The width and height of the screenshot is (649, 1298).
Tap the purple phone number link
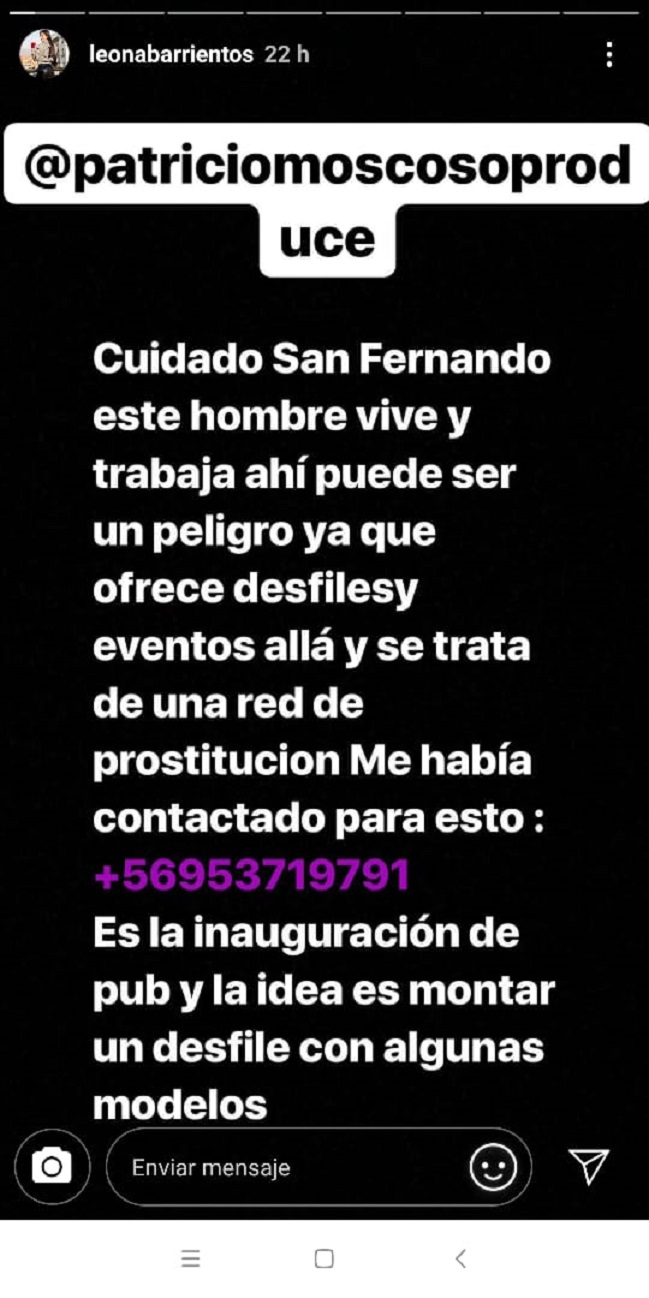click(x=252, y=875)
